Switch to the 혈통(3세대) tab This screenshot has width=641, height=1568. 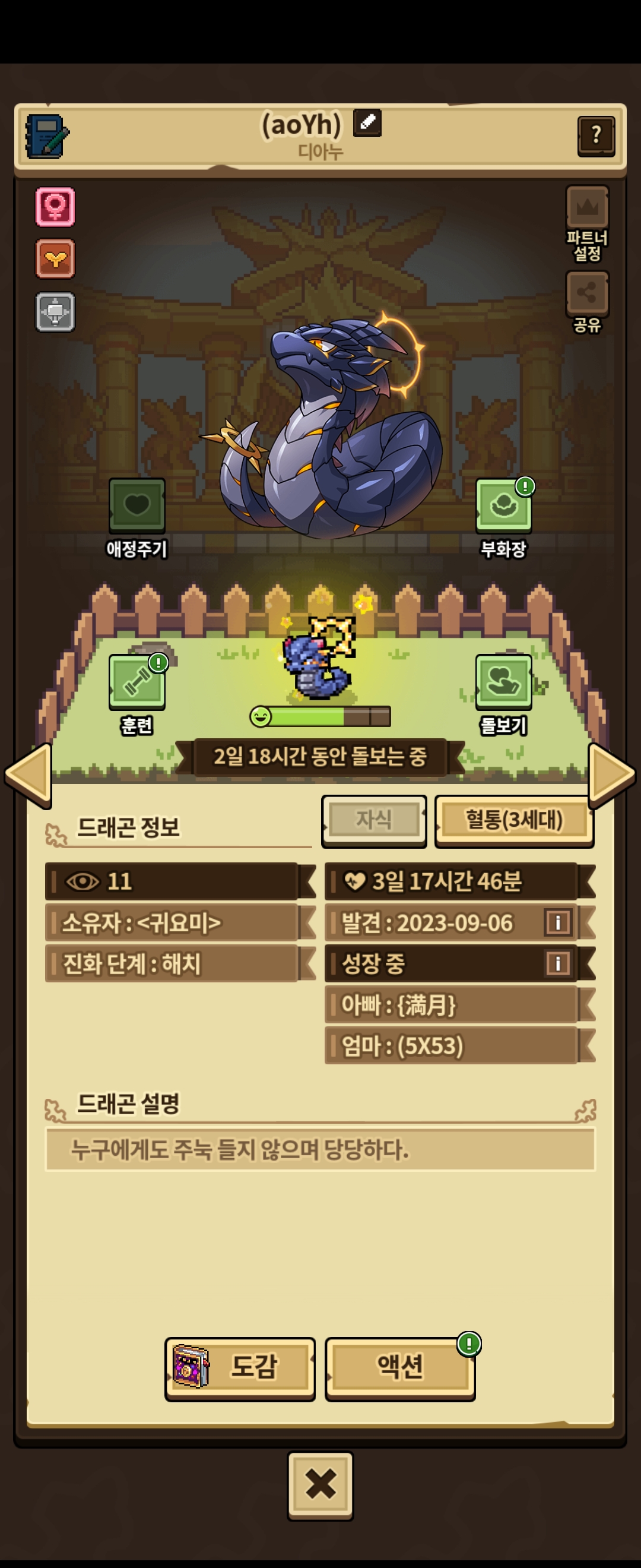click(514, 820)
